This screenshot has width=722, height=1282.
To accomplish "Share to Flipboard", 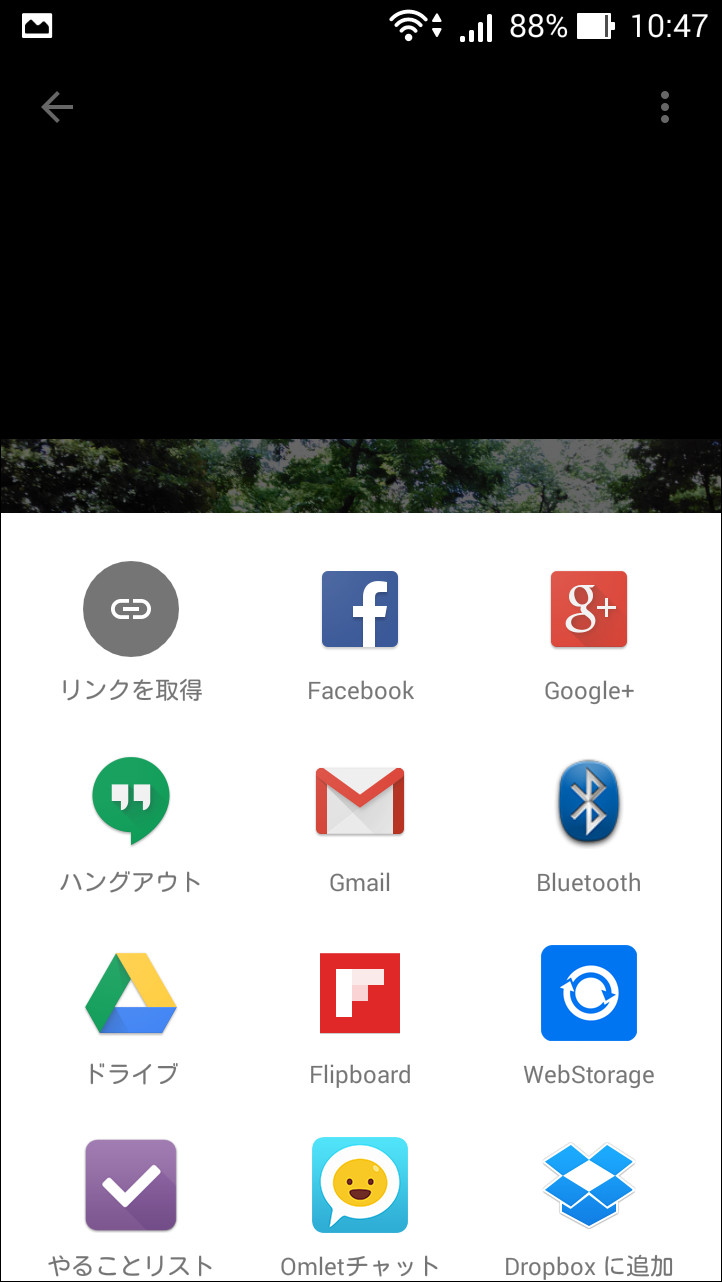I will tap(360, 992).
